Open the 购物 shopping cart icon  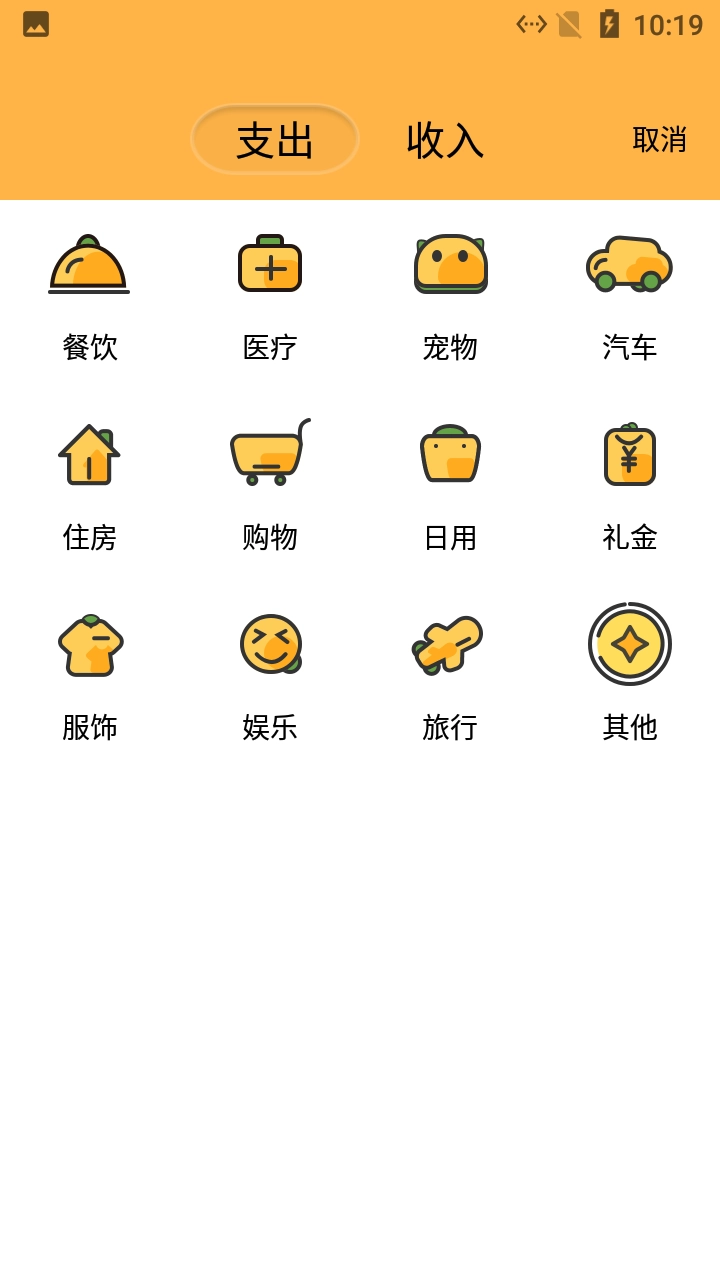pos(270,455)
